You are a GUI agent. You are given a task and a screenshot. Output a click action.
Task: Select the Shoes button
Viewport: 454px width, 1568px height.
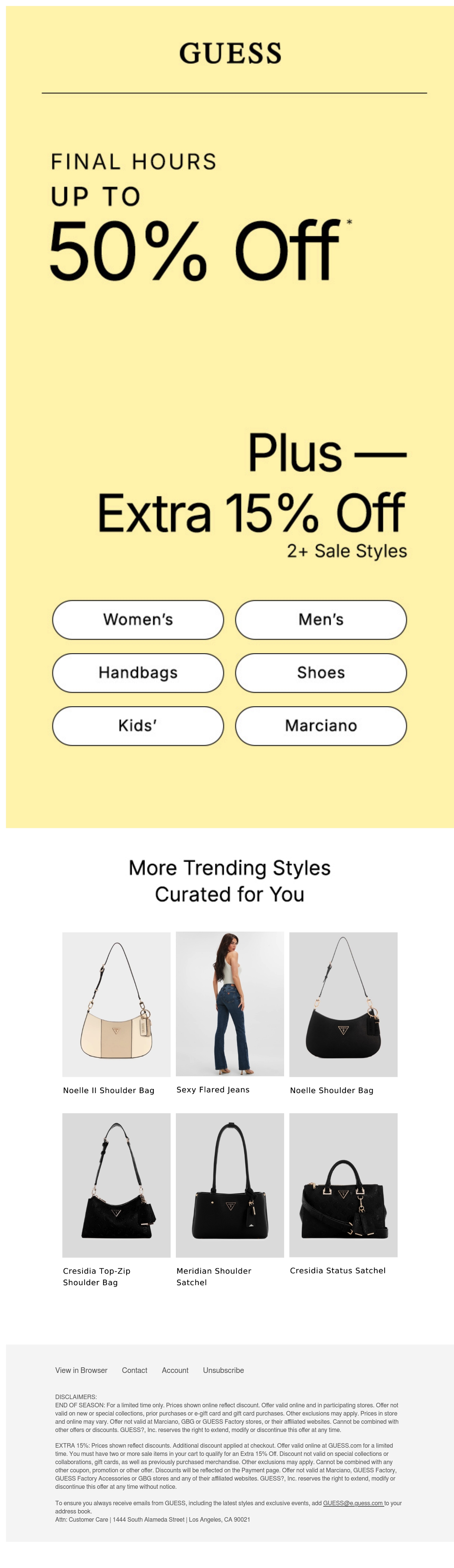pos(321,673)
